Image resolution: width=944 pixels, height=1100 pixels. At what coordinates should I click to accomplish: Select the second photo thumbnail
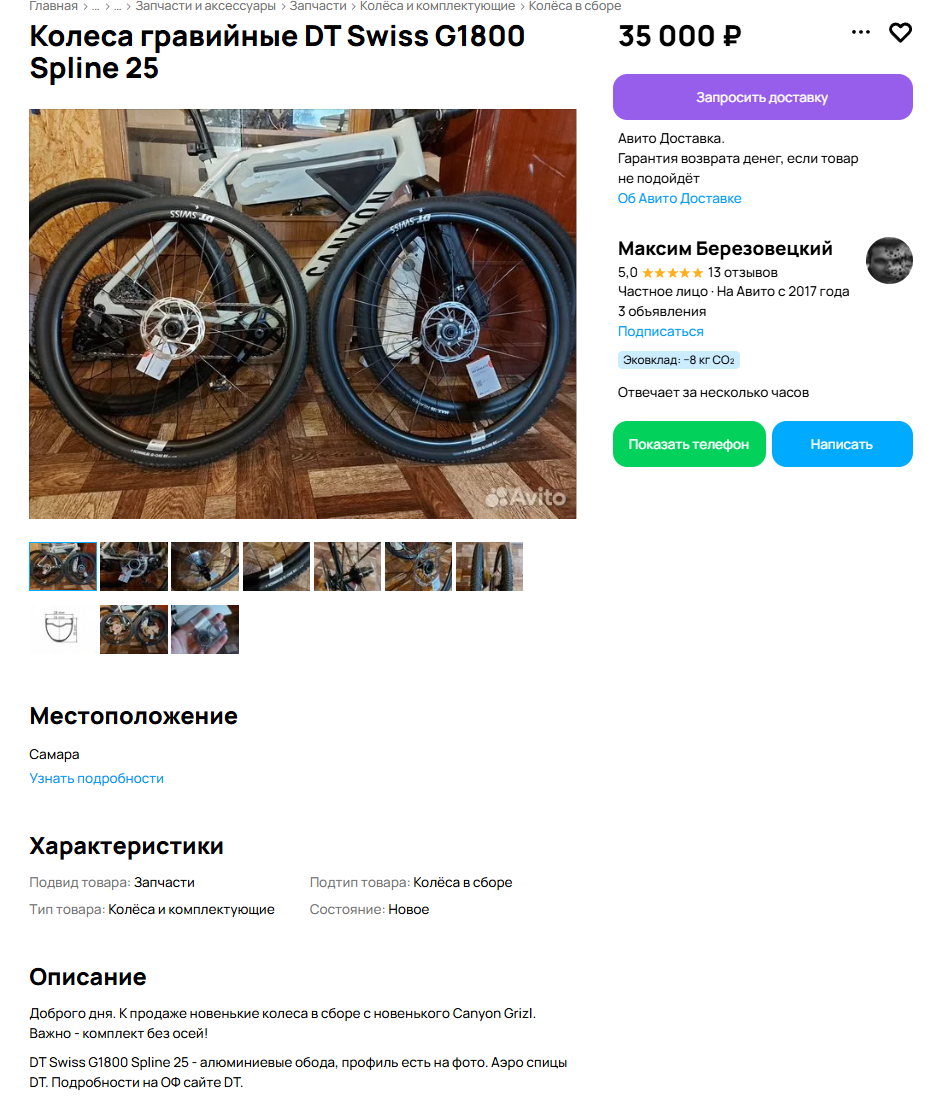[x=134, y=566]
